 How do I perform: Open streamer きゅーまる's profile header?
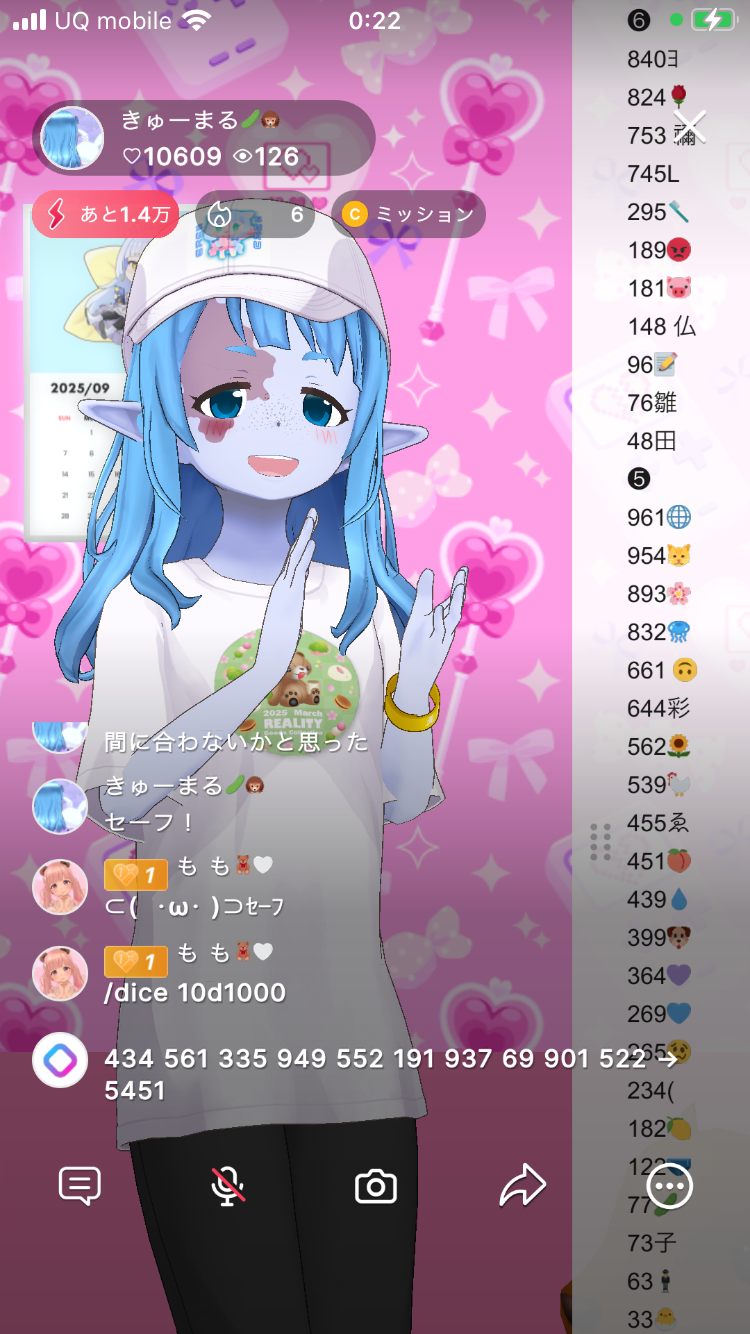(204, 138)
